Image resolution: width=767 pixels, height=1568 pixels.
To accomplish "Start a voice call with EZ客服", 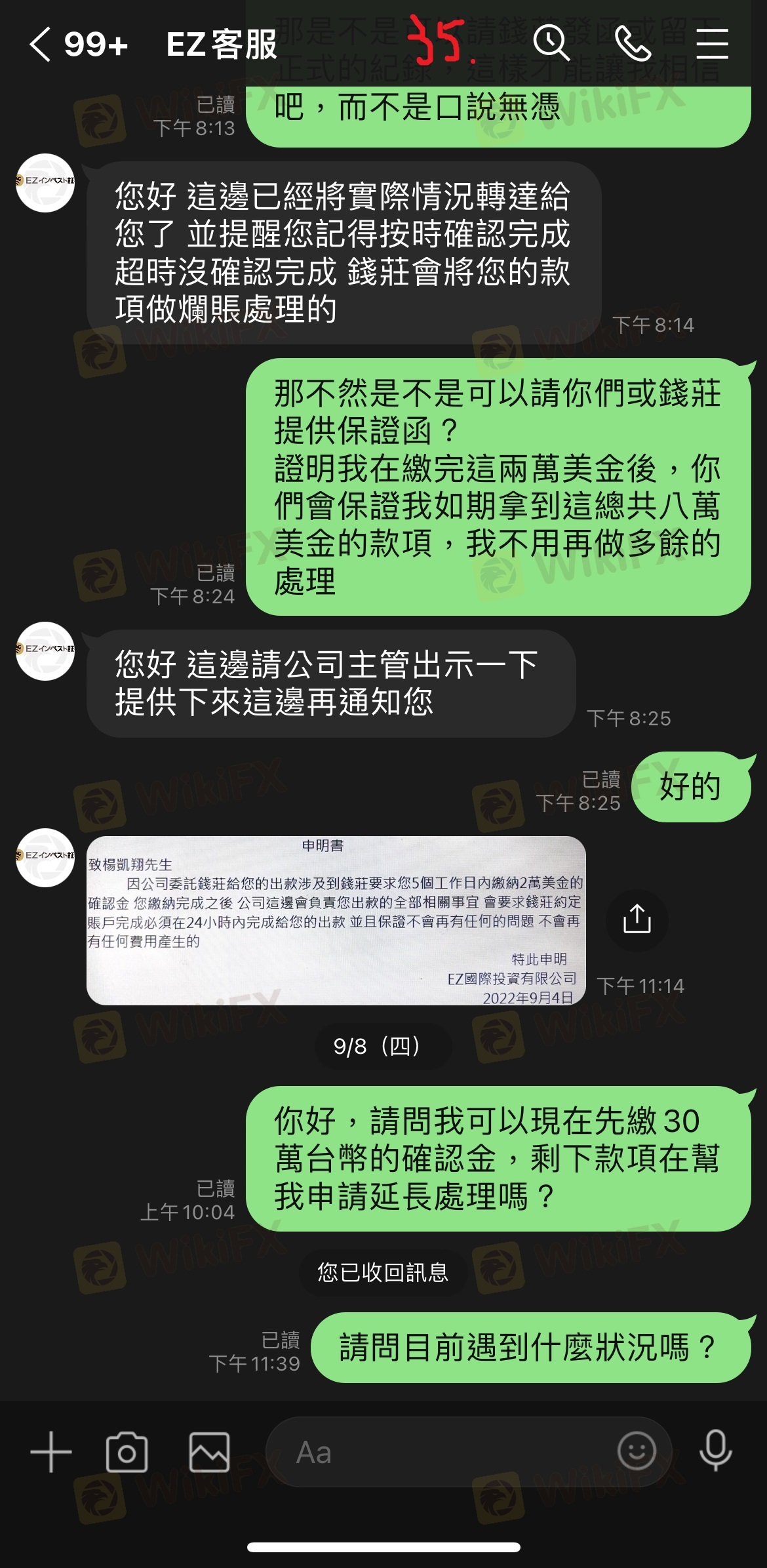I will pos(633,44).
